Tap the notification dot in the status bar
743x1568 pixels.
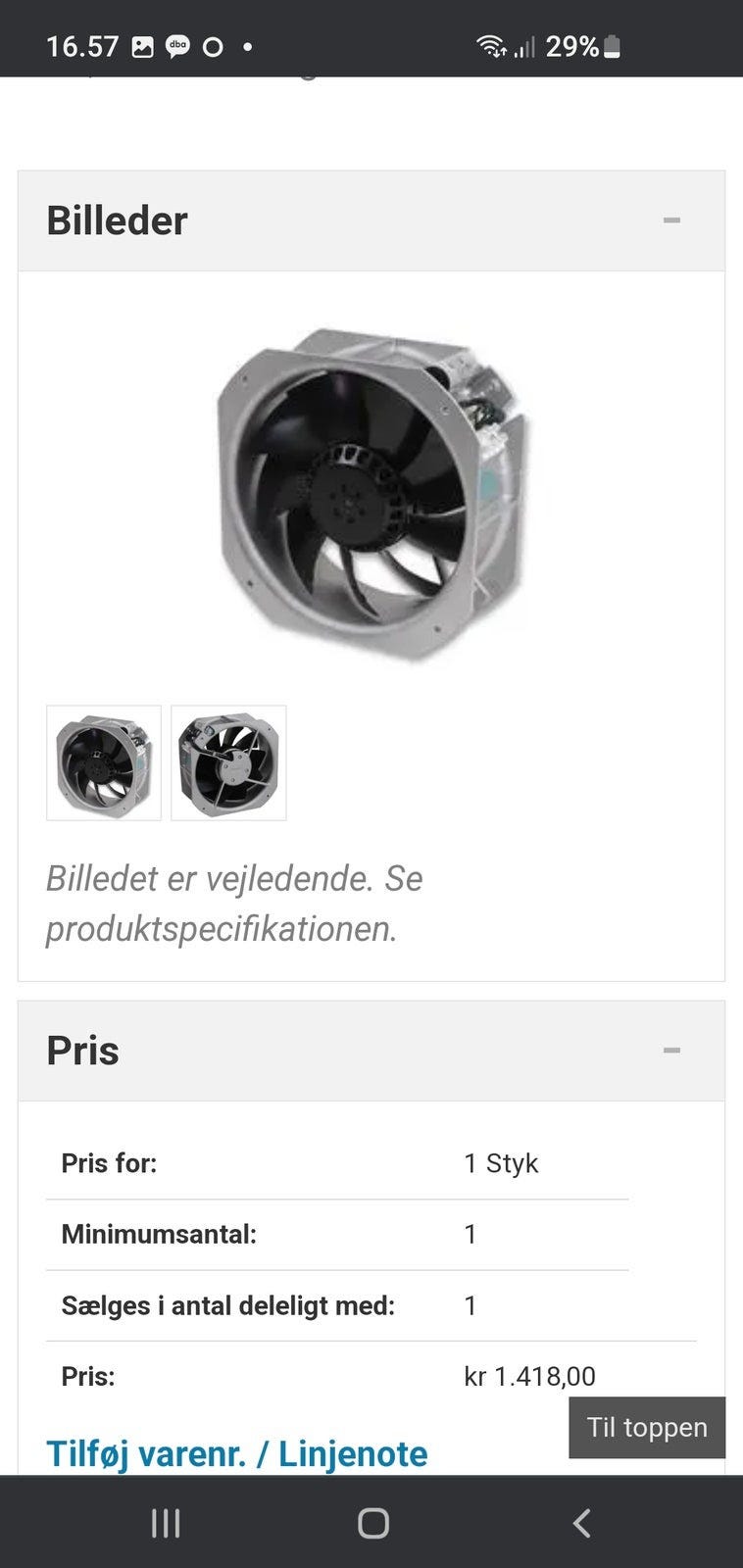pyautogui.click(x=246, y=46)
